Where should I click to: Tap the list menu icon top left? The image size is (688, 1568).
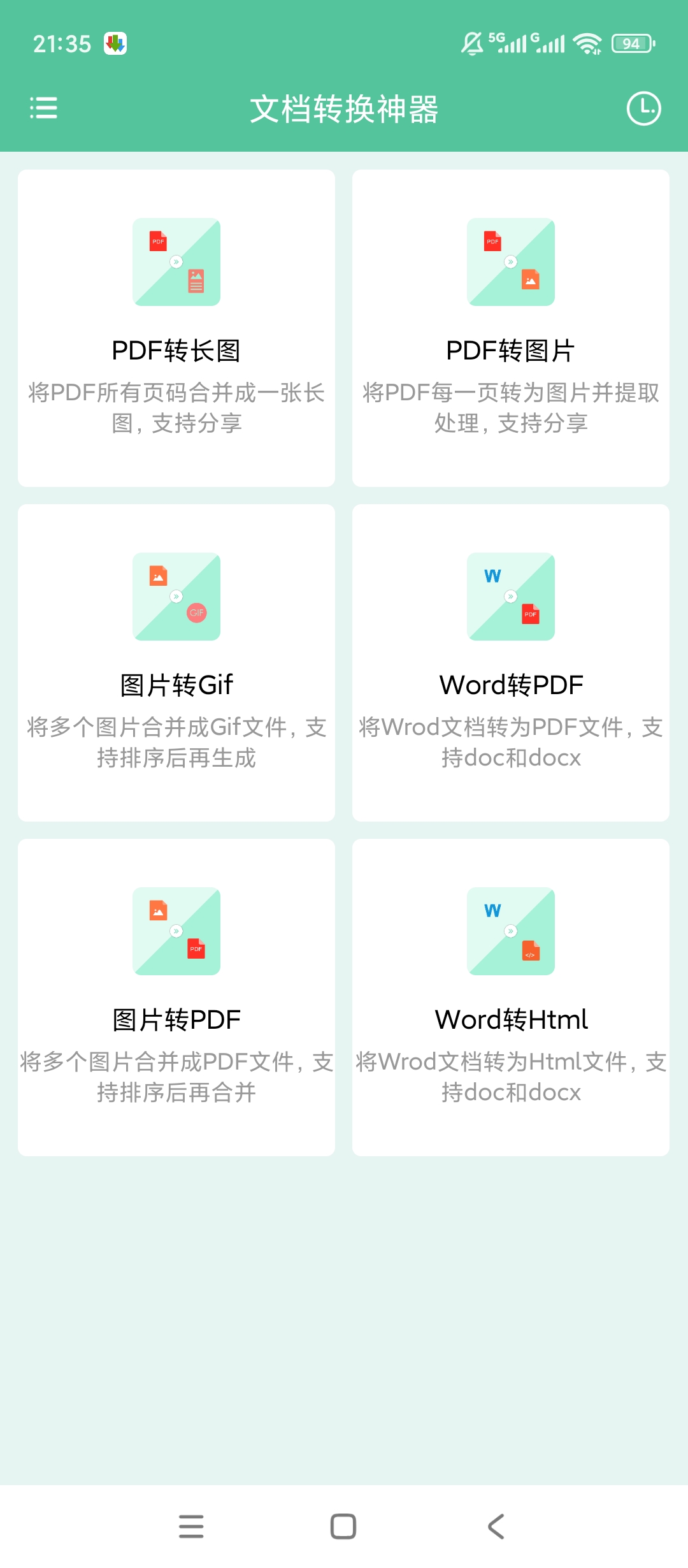click(43, 109)
